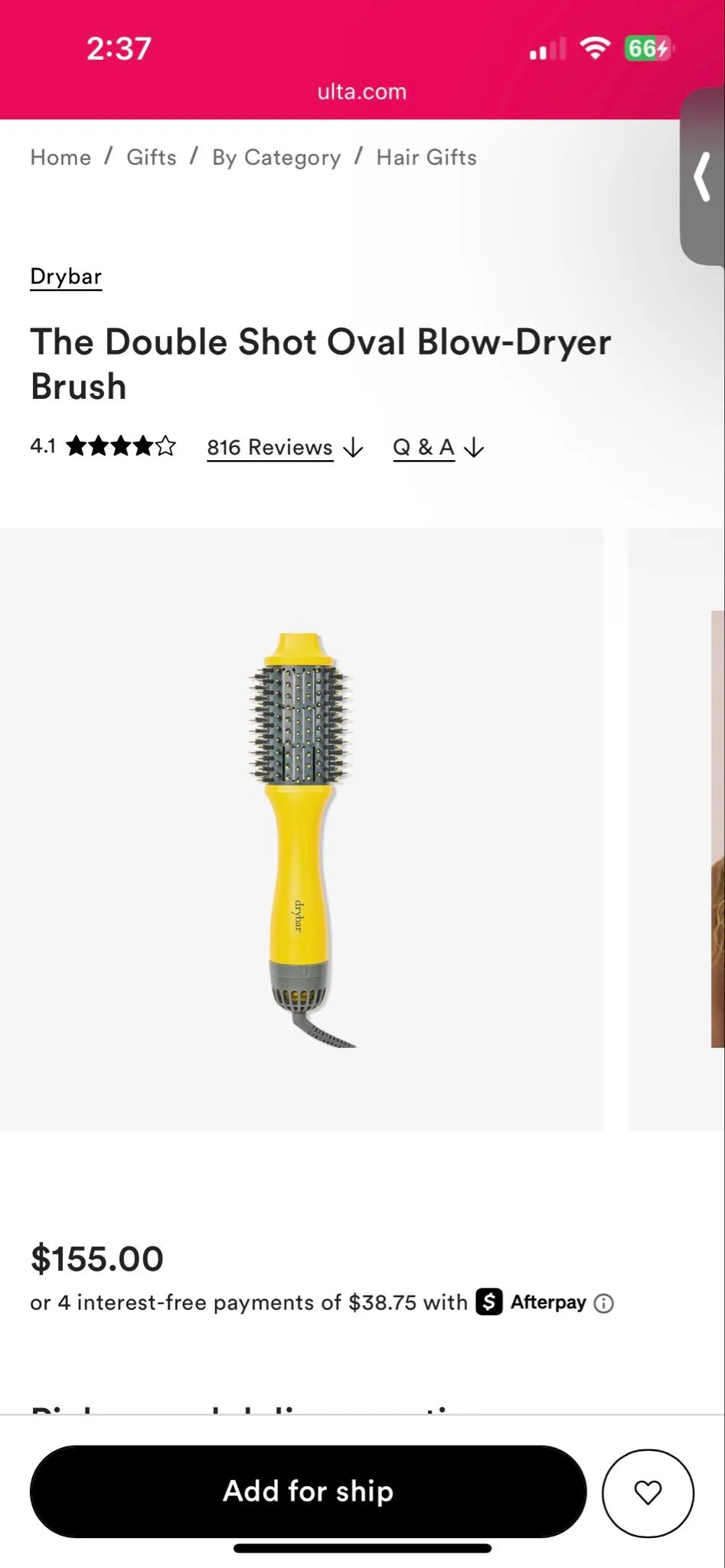The width and height of the screenshot is (725, 1568).
Task: Tap Add for ship button
Action: tap(309, 1491)
